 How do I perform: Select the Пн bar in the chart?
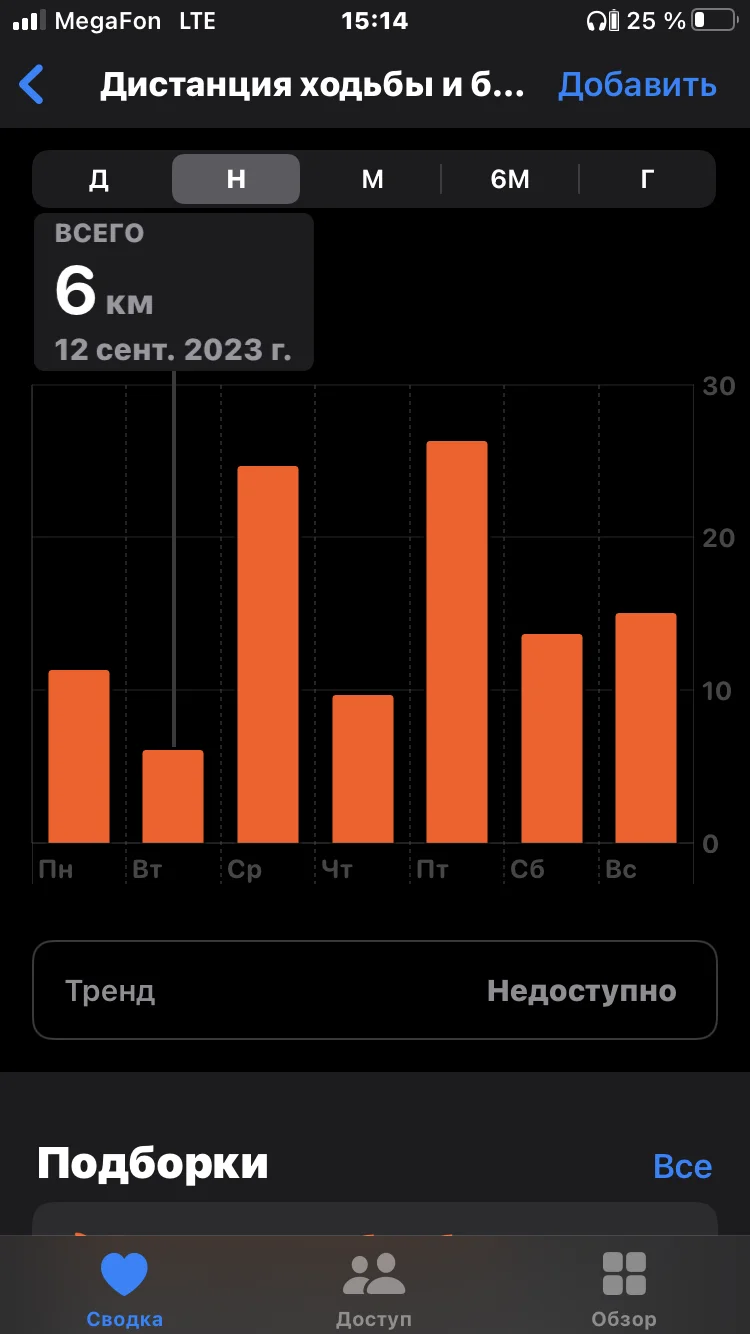pos(79,756)
